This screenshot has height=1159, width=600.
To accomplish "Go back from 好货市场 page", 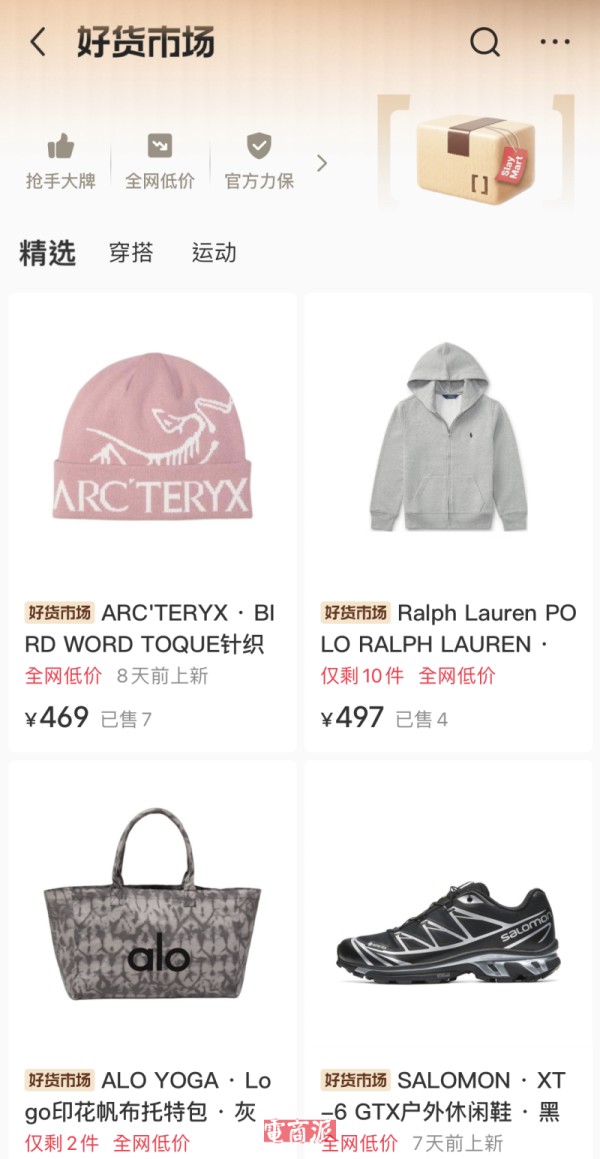I will pyautogui.click(x=38, y=43).
